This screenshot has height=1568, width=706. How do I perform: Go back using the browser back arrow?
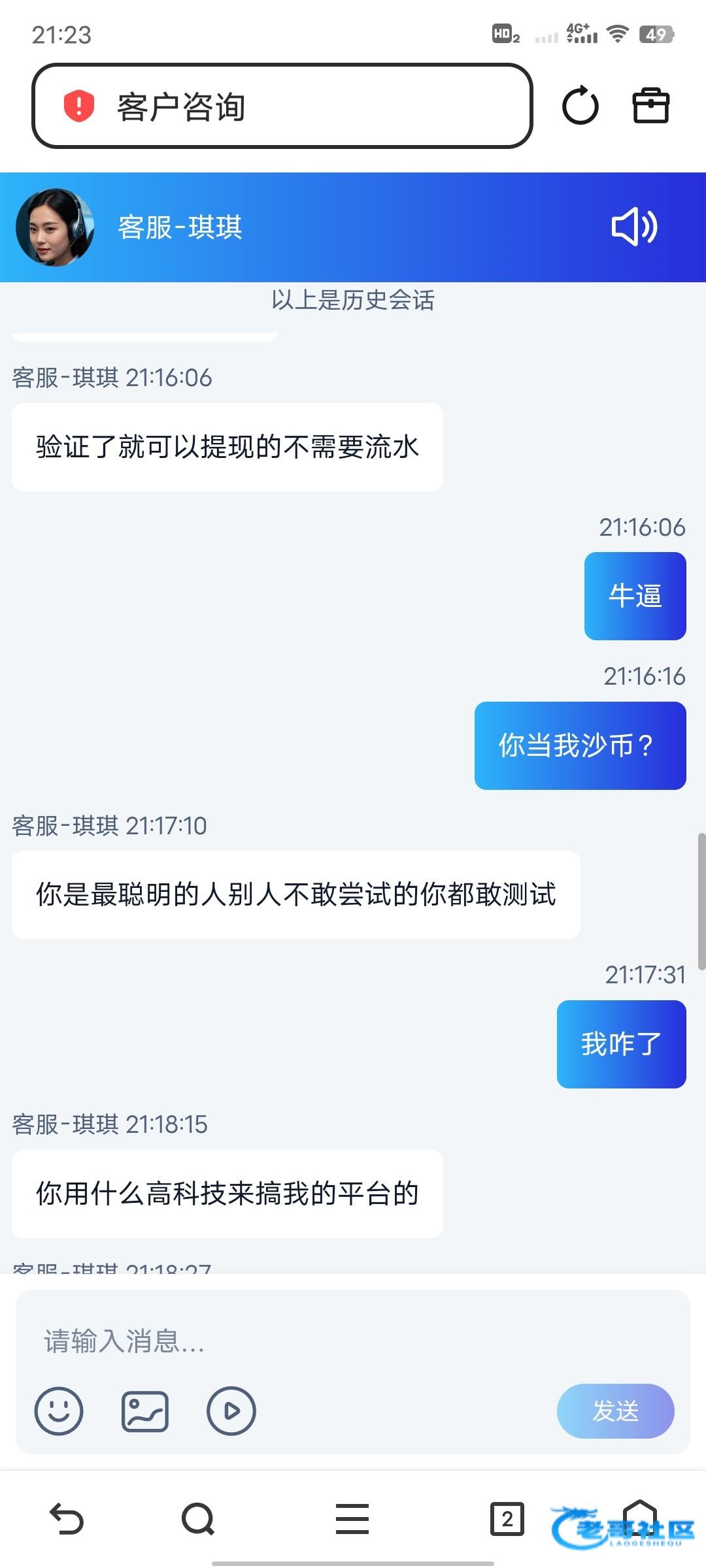67,1518
